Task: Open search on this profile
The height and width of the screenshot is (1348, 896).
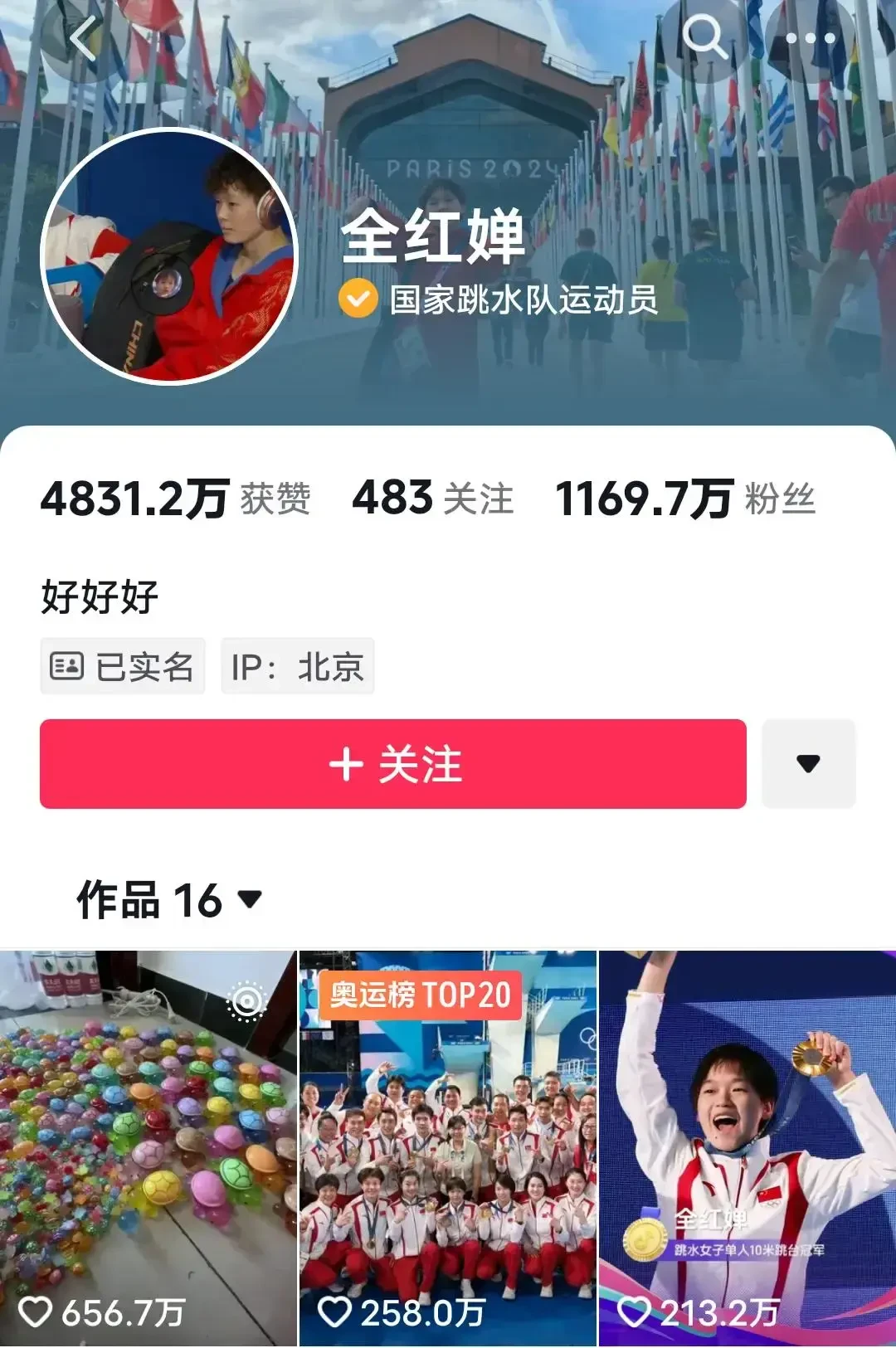Action: click(704, 38)
